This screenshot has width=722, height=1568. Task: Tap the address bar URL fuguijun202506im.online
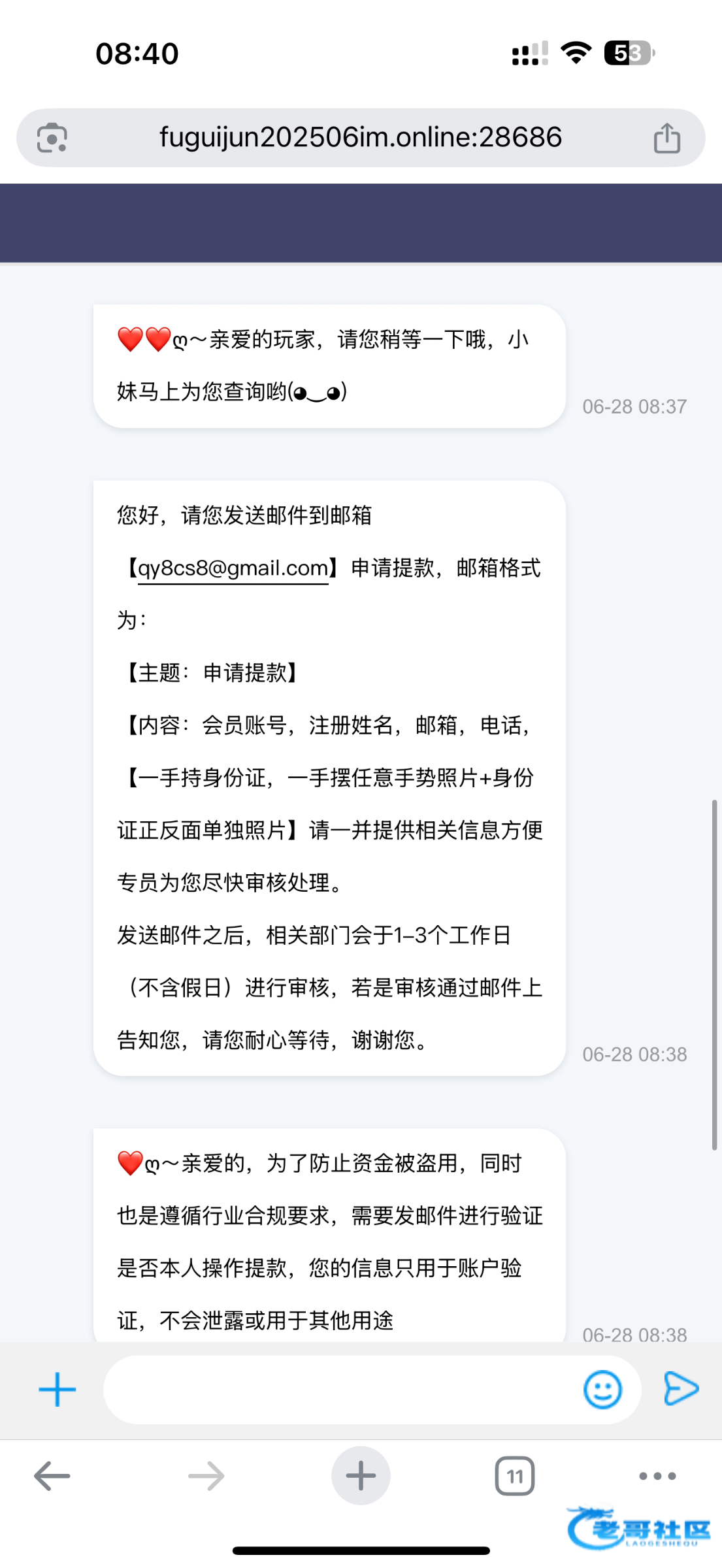click(361, 137)
